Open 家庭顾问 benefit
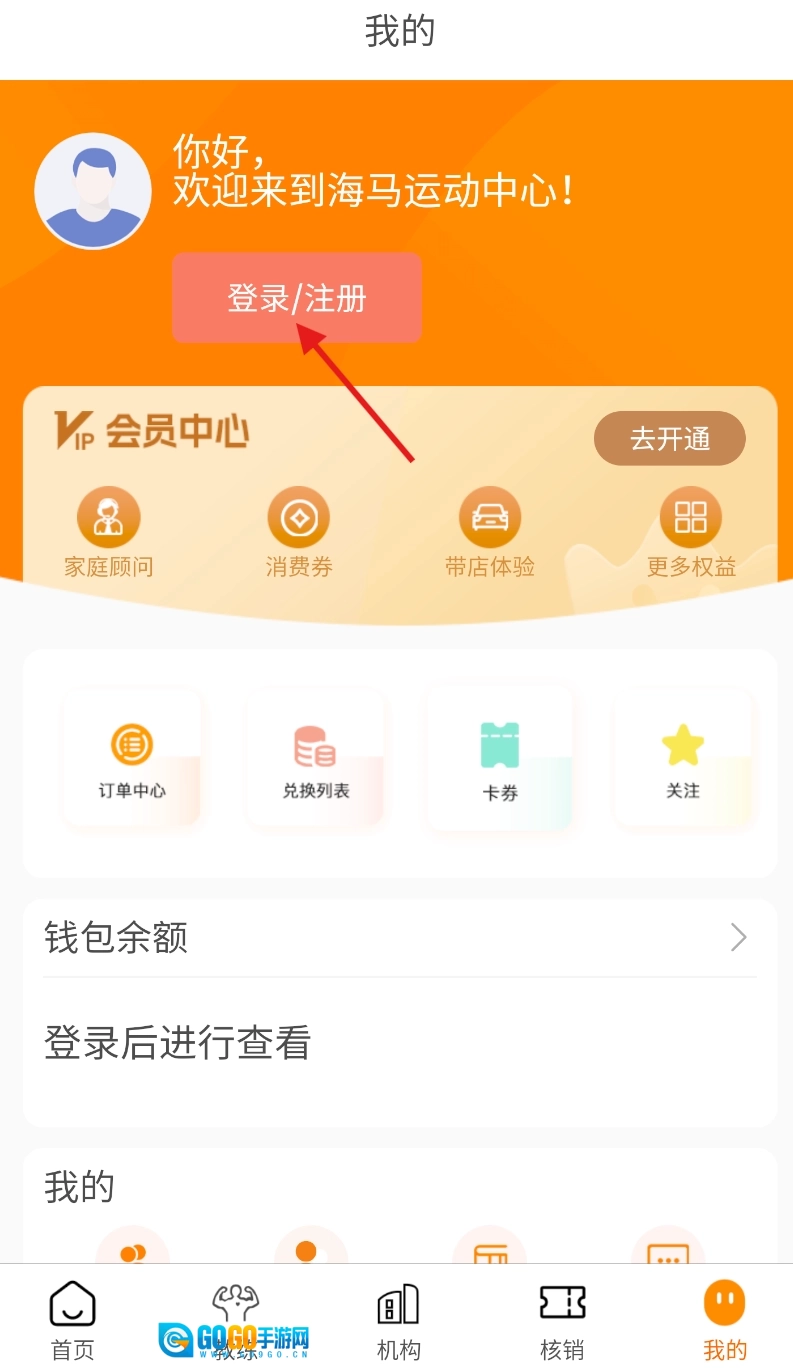Screen dimensions: 793x1368 [109, 532]
